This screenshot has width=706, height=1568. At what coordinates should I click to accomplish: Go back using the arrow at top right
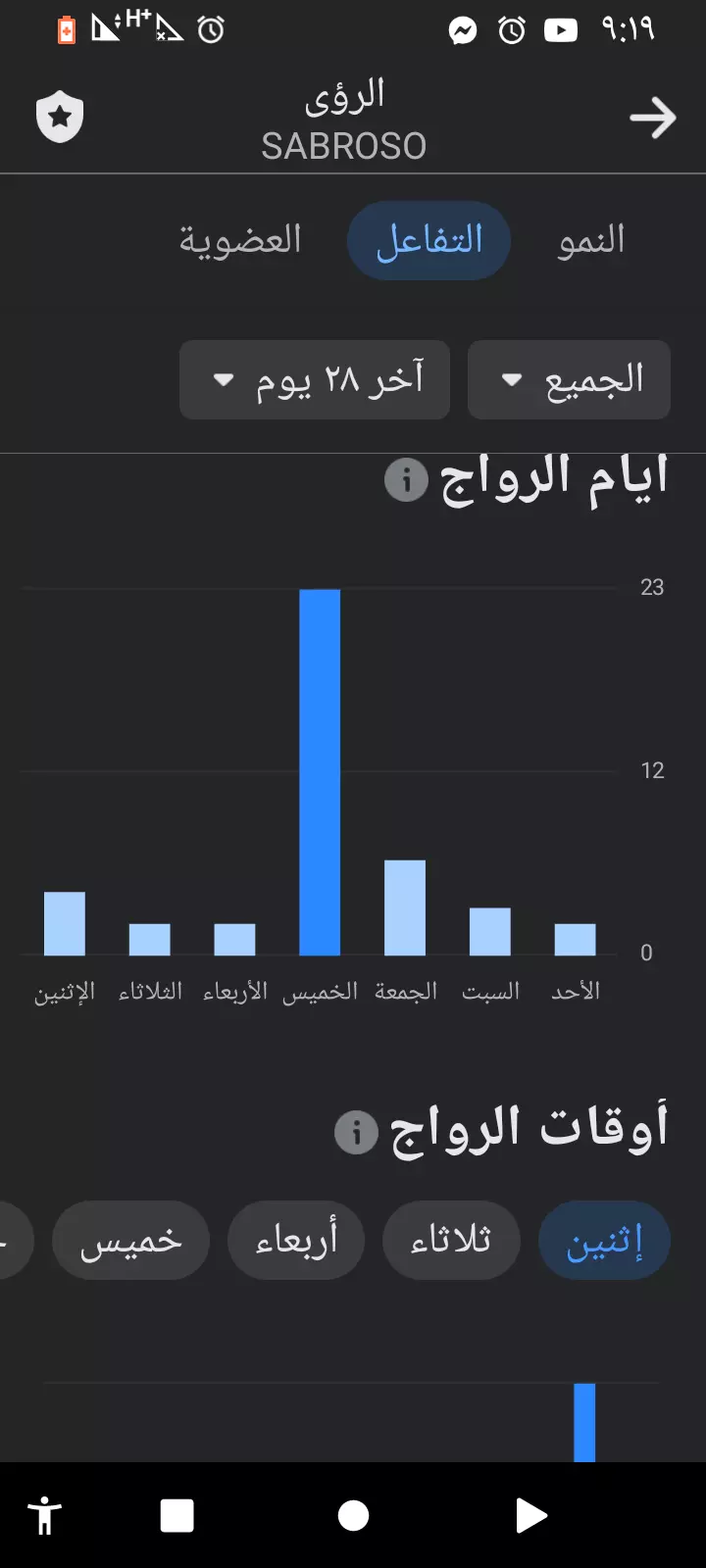click(x=652, y=117)
